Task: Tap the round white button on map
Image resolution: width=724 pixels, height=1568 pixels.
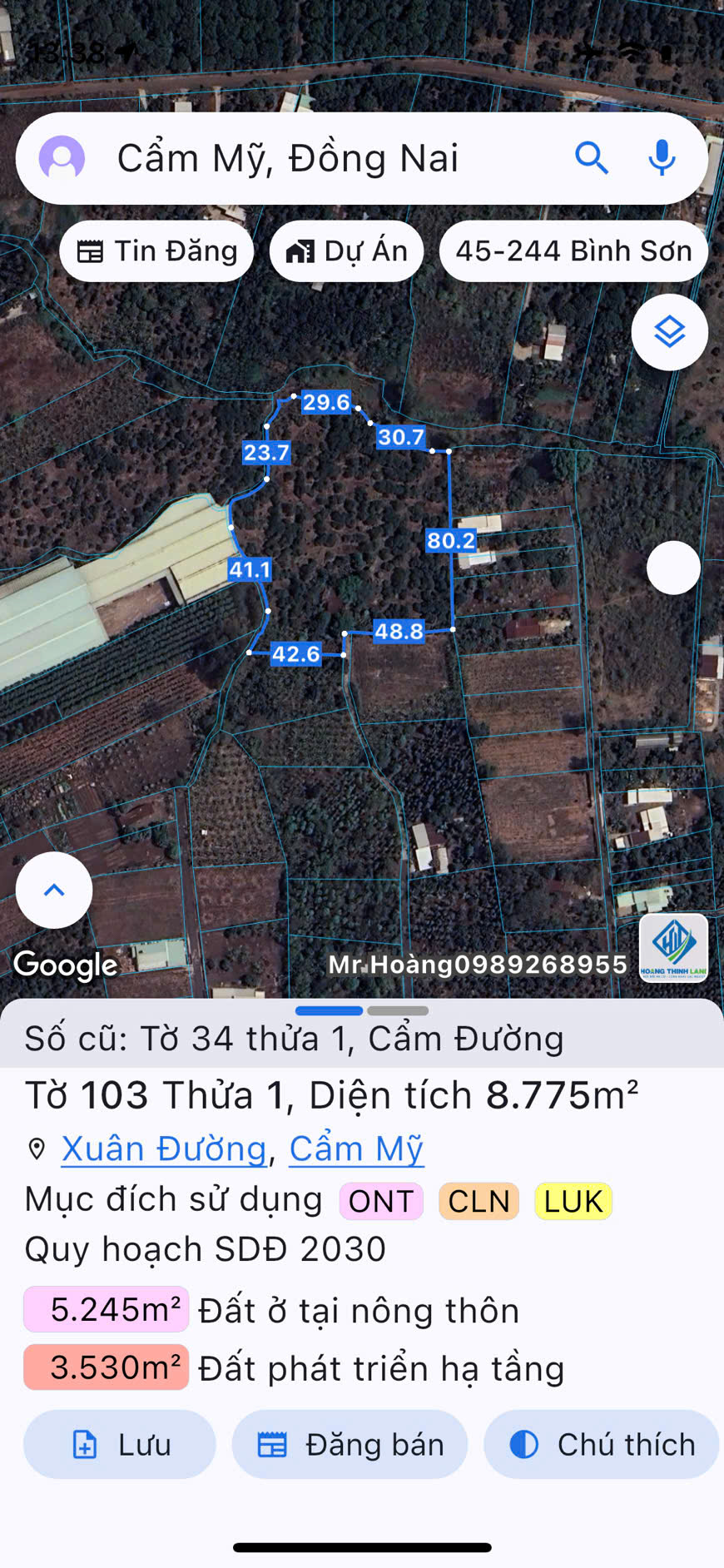Action: point(673,568)
